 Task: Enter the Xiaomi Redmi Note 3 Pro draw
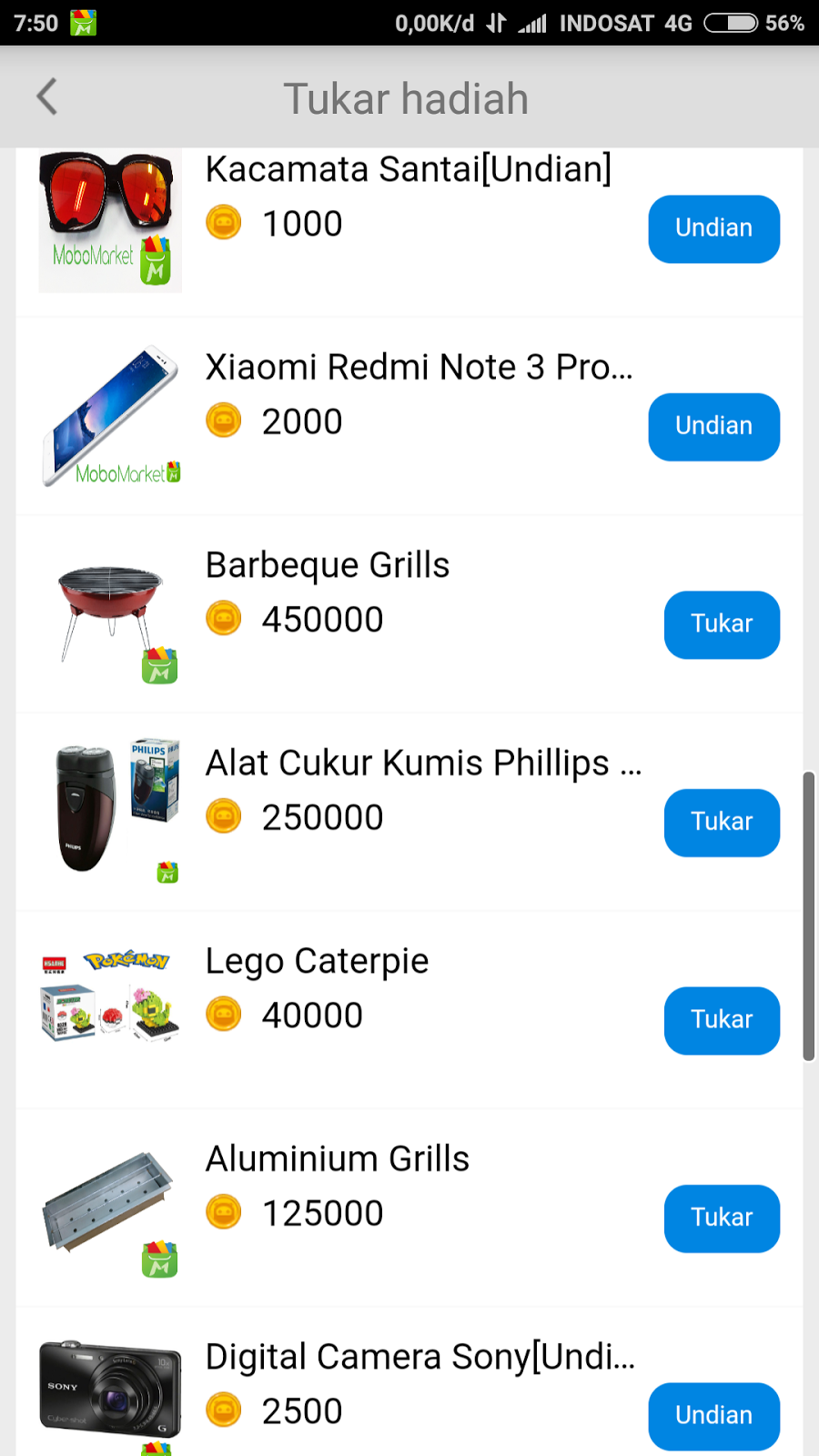(x=713, y=427)
